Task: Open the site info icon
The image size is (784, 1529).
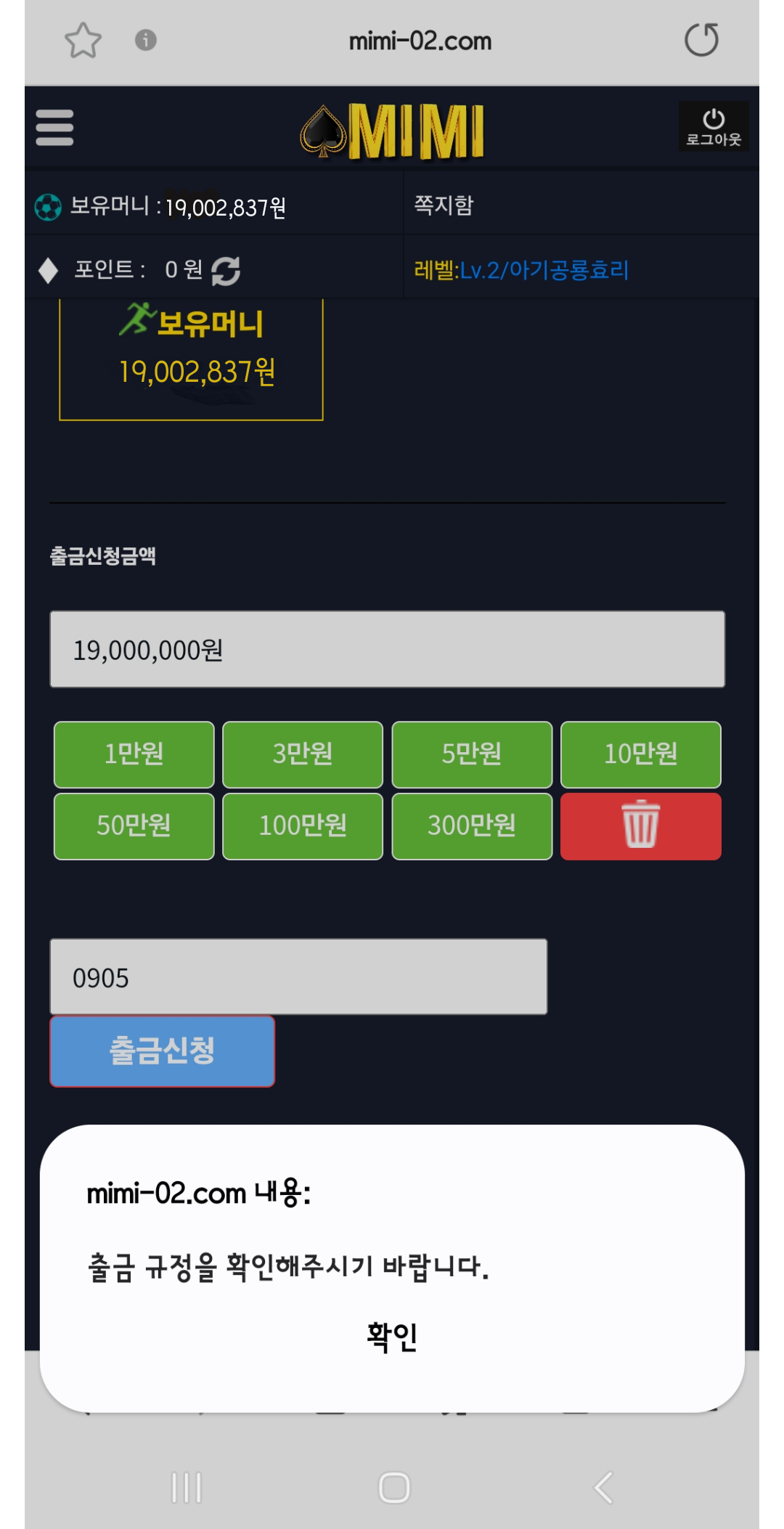Action: click(x=146, y=40)
